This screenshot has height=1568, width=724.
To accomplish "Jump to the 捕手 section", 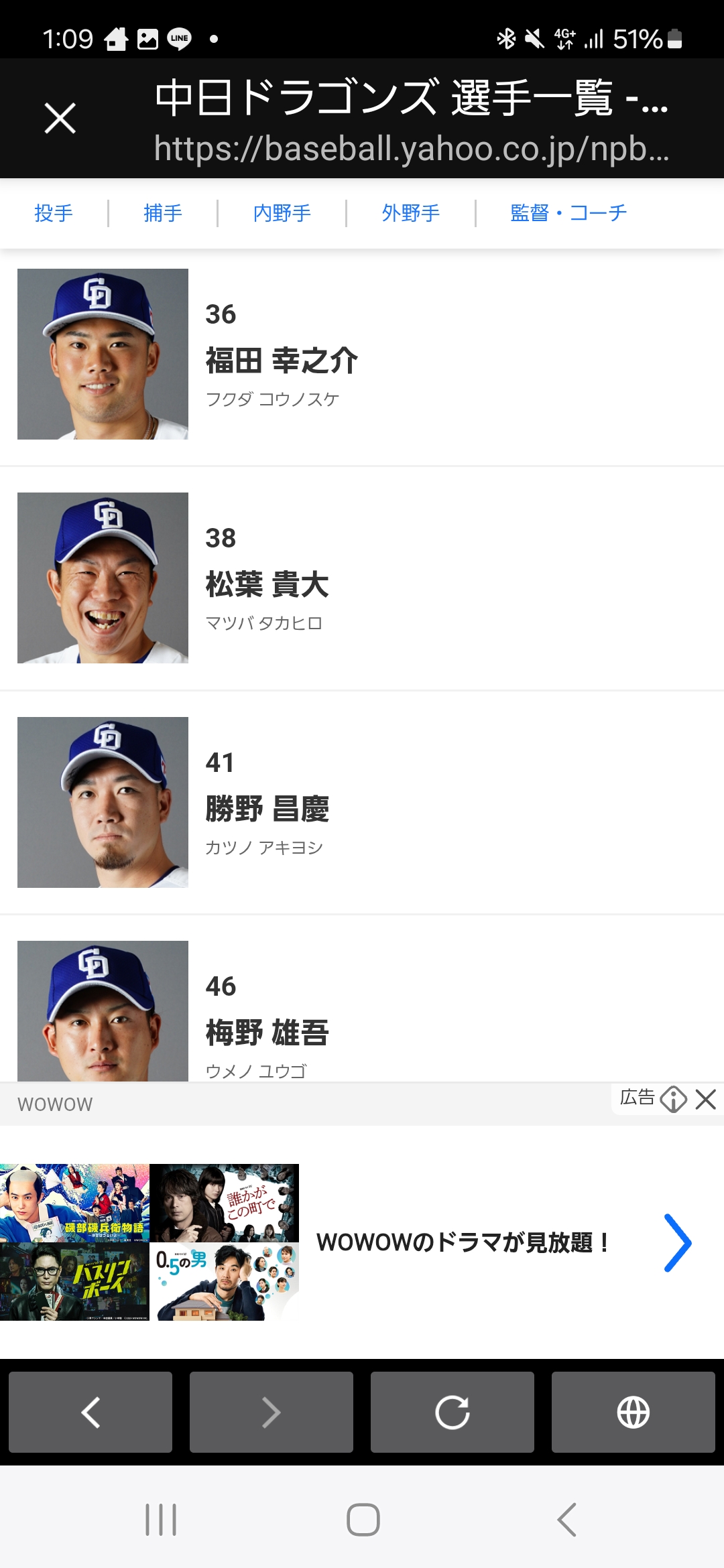I will pos(163,213).
